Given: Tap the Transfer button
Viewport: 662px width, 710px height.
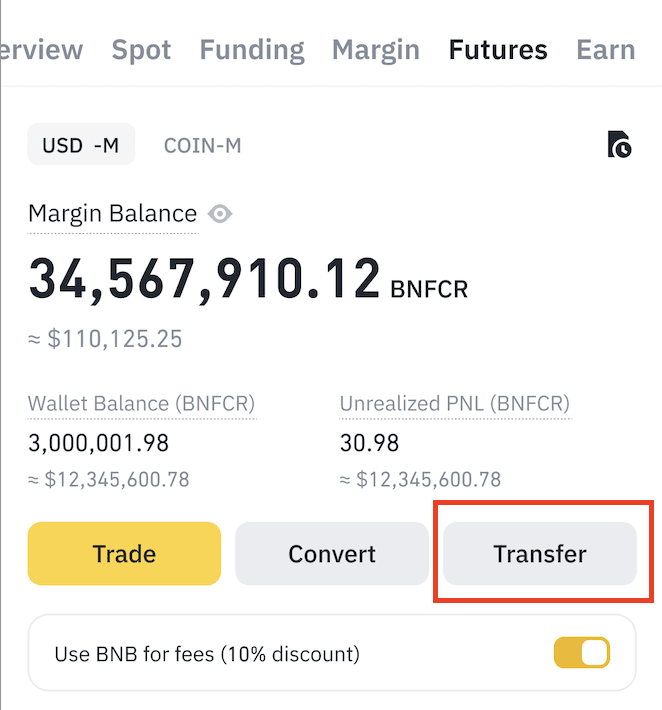Looking at the screenshot, I should [x=540, y=553].
